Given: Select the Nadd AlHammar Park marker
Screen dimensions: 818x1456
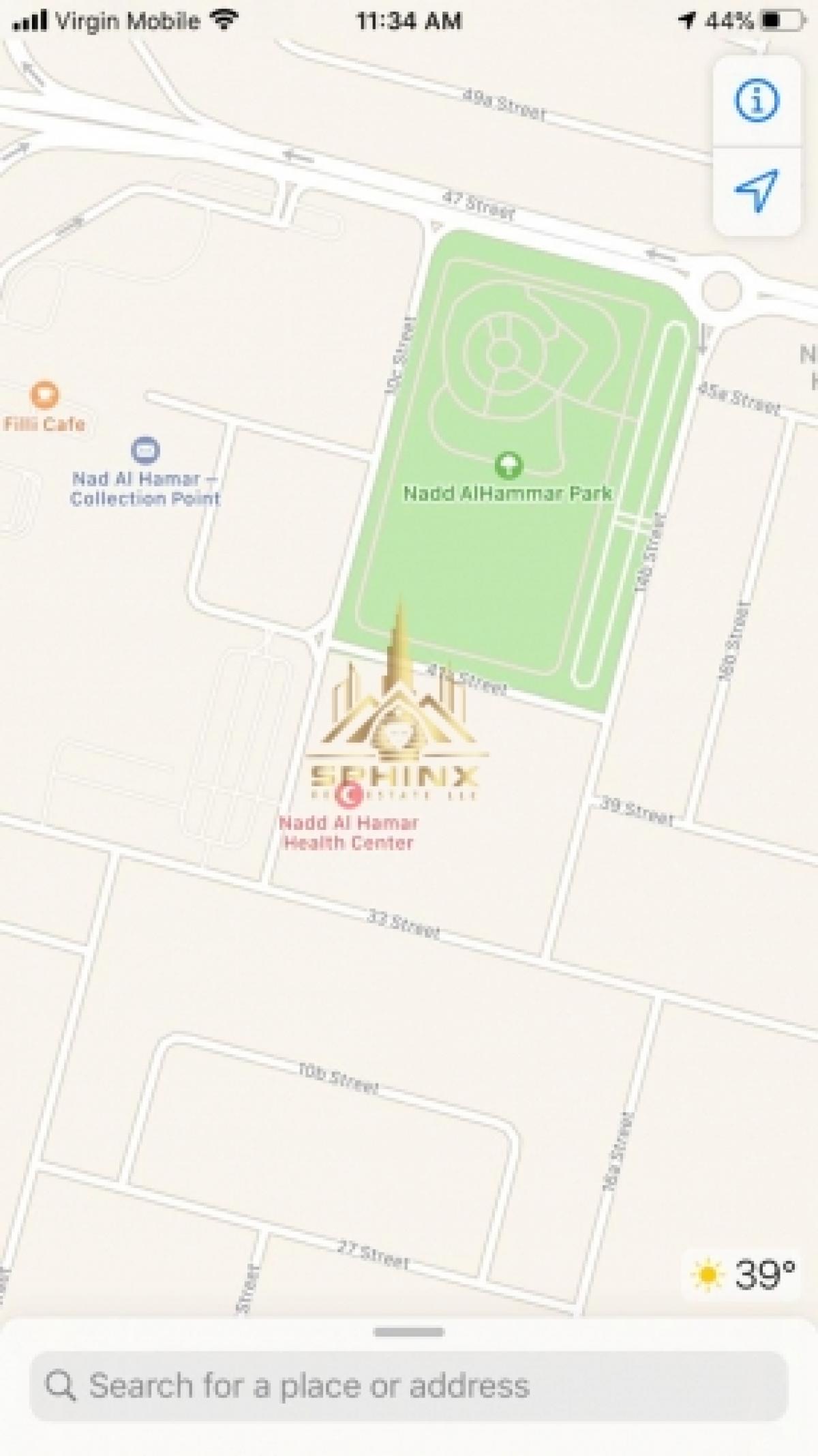Looking at the screenshot, I should (509, 466).
